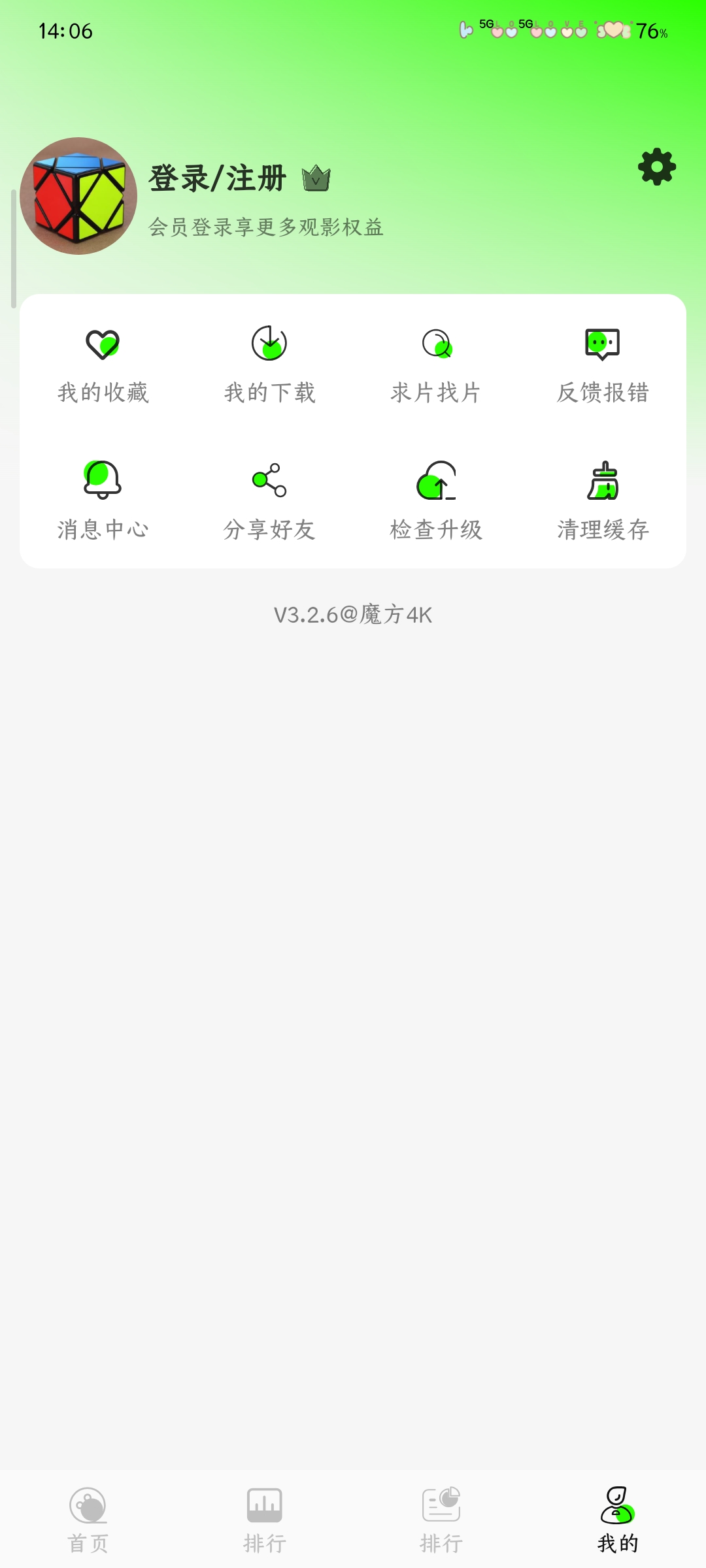Tap 检查升级 to check for updates

pyautogui.click(x=436, y=501)
